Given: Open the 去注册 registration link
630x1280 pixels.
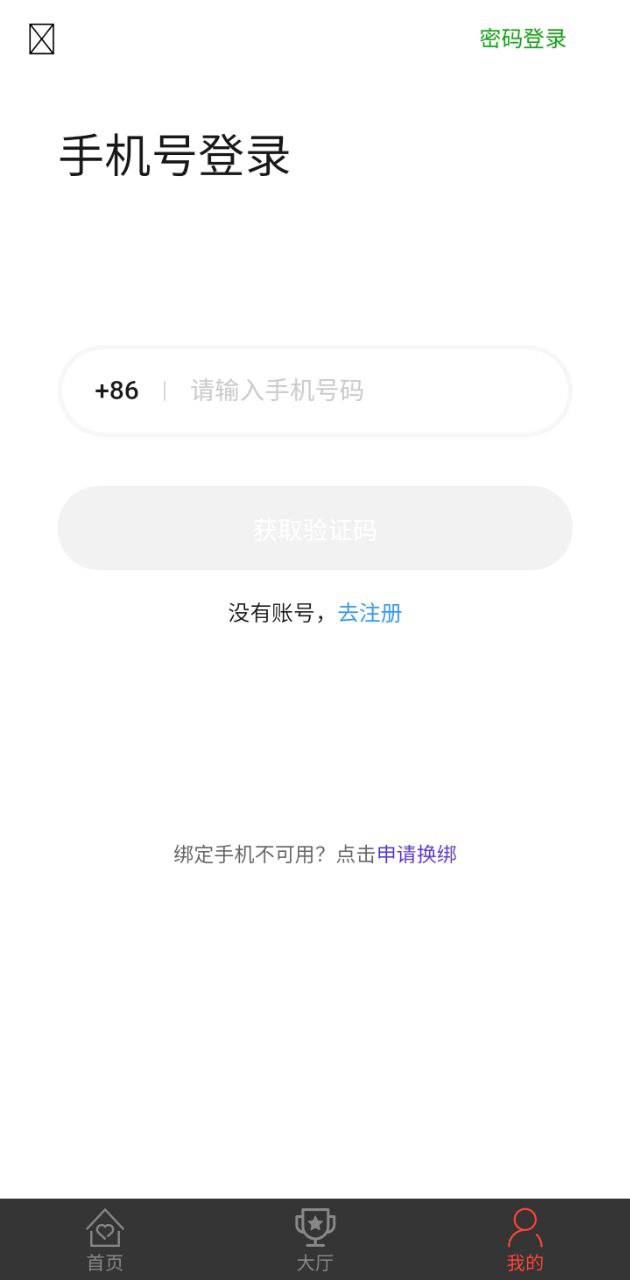Looking at the screenshot, I should coord(370,613).
